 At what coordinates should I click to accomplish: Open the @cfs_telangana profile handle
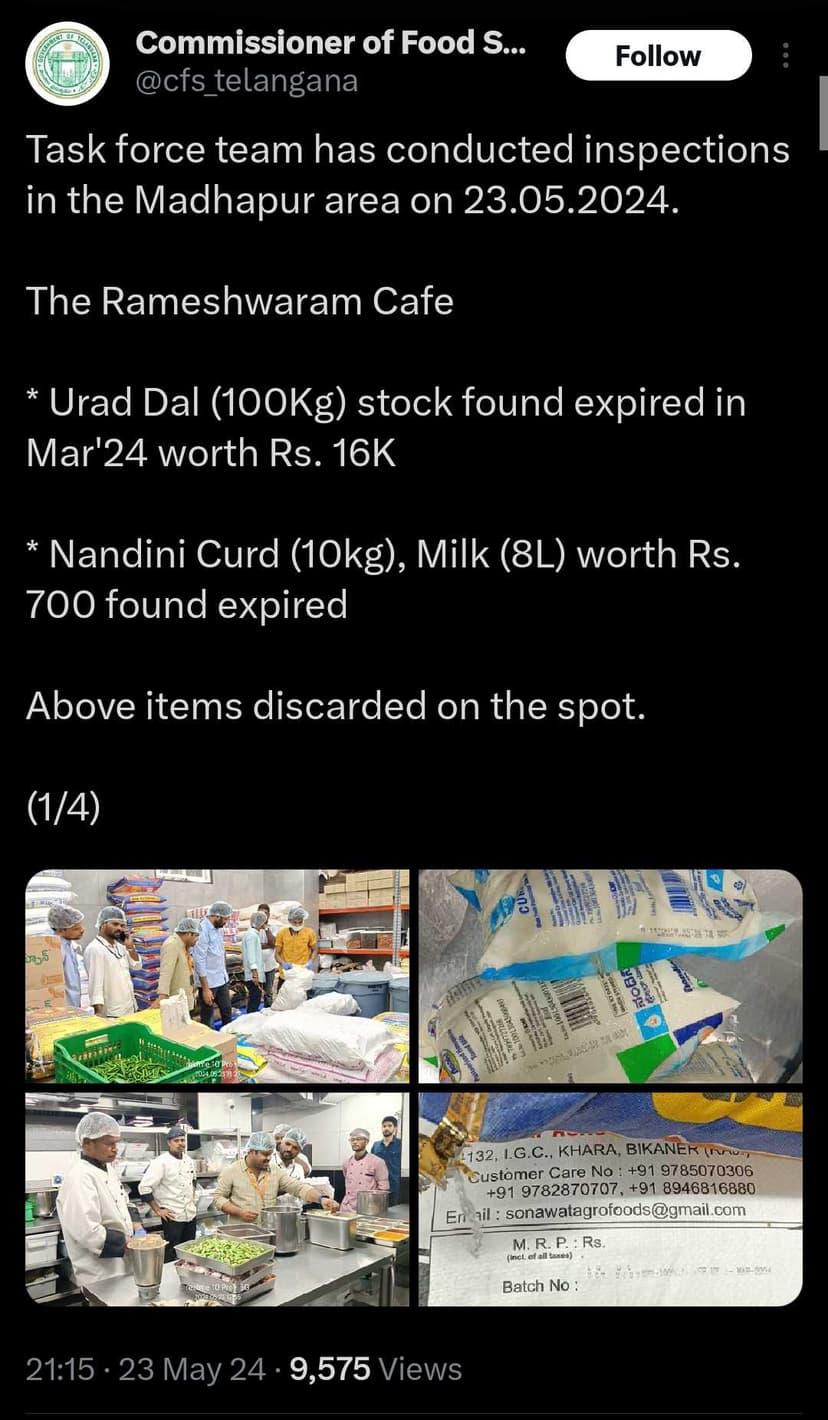click(x=246, y=80)
